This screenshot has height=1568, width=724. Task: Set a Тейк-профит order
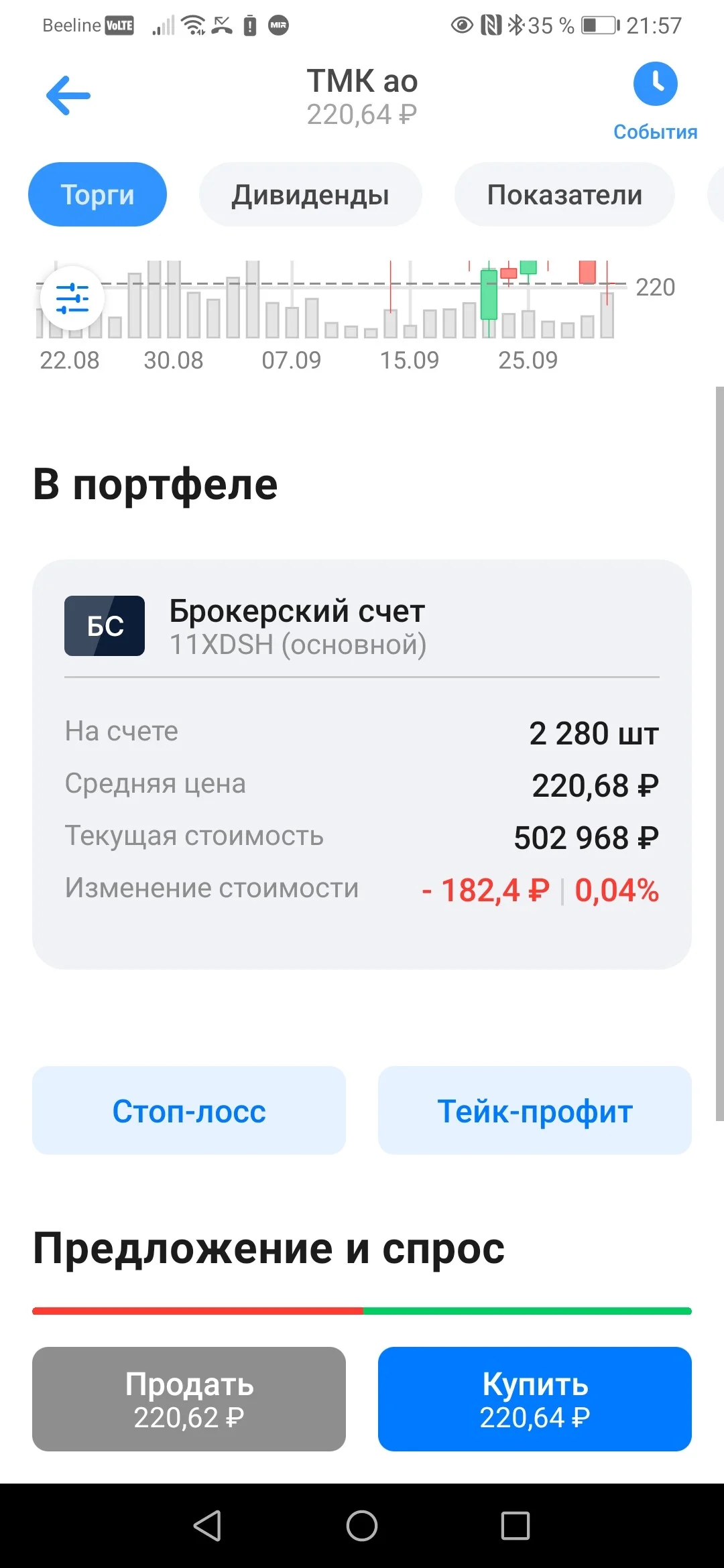click(535, 1110)
